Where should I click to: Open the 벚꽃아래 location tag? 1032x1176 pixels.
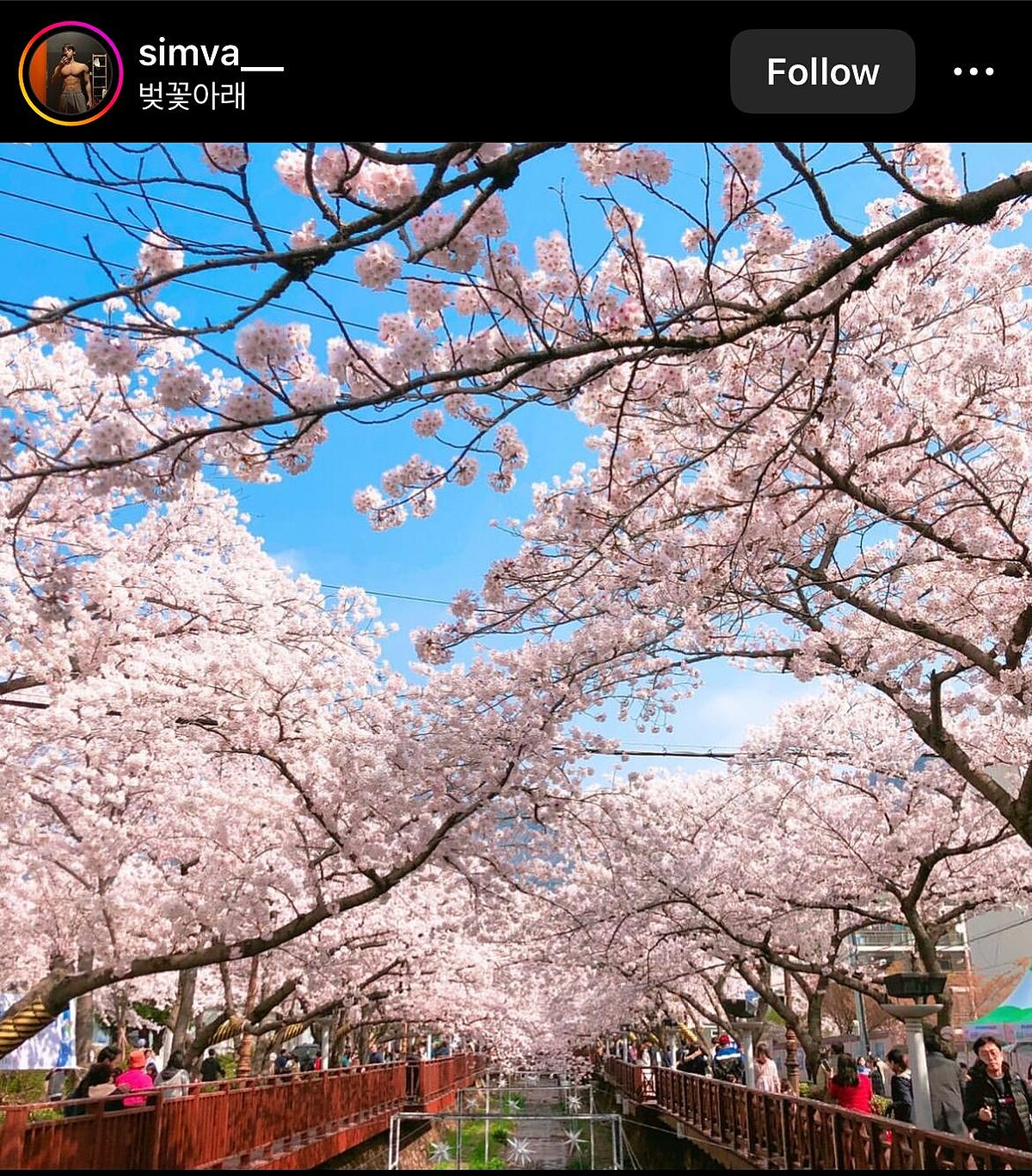click(193, 96)
